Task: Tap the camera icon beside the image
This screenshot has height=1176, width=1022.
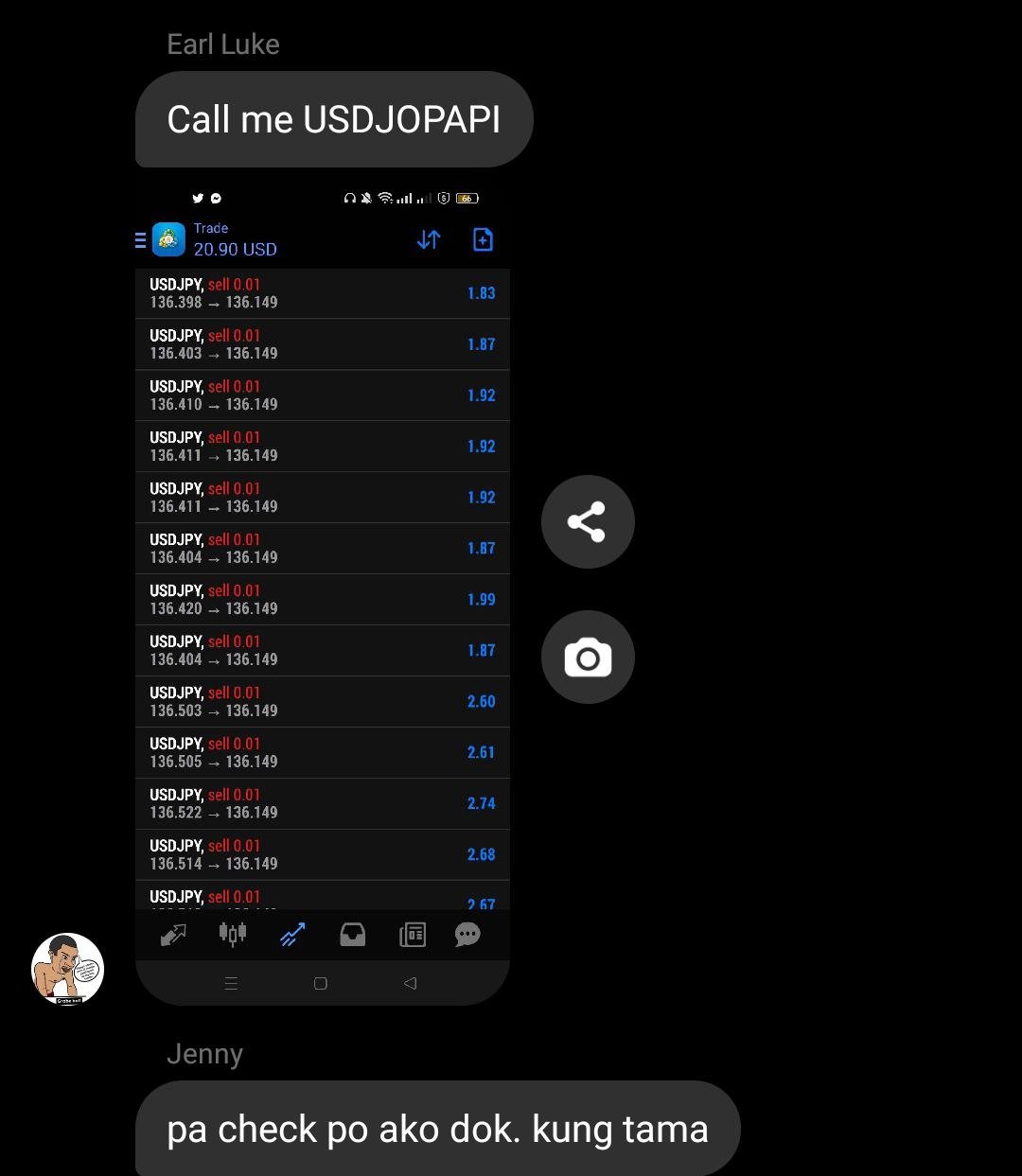Action: pyautogui.click(x=588, y=658)
